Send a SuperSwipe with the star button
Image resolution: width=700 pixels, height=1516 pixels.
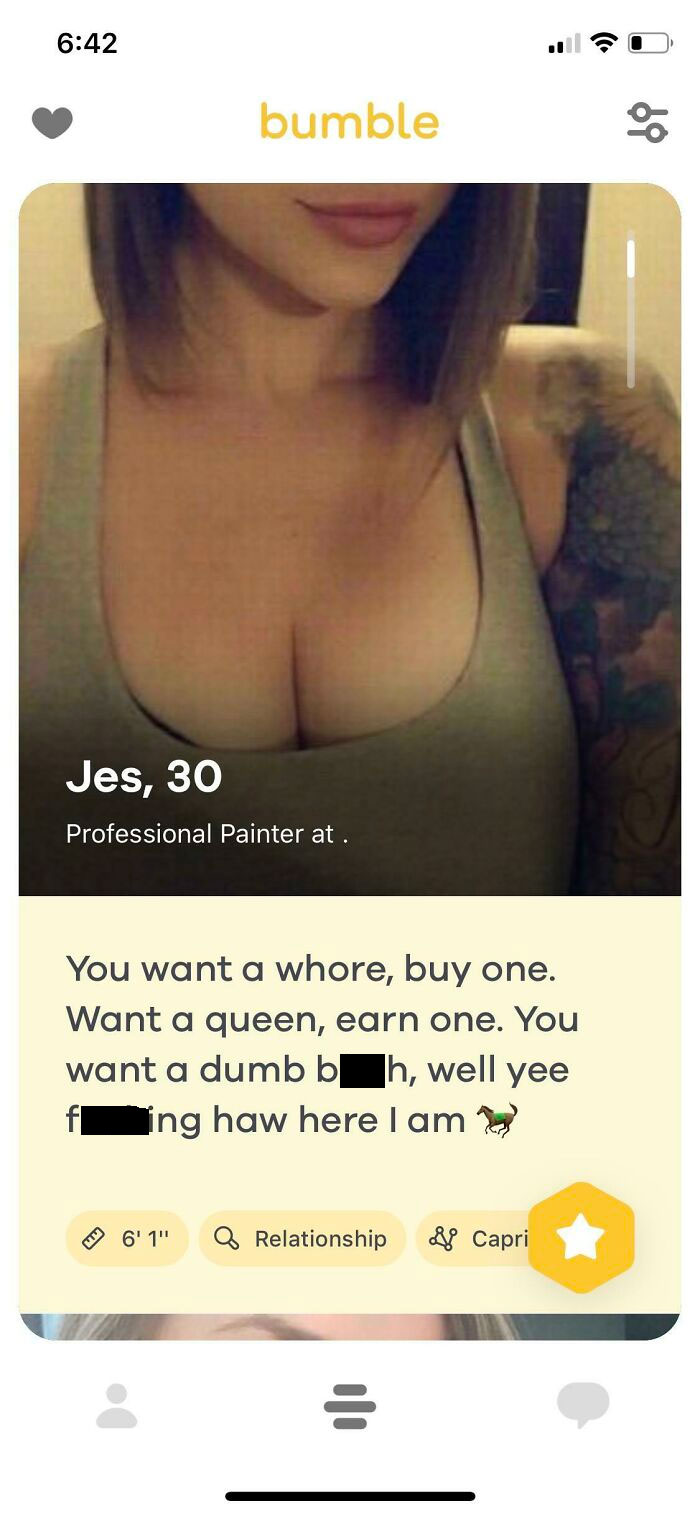coord(581,1237)
